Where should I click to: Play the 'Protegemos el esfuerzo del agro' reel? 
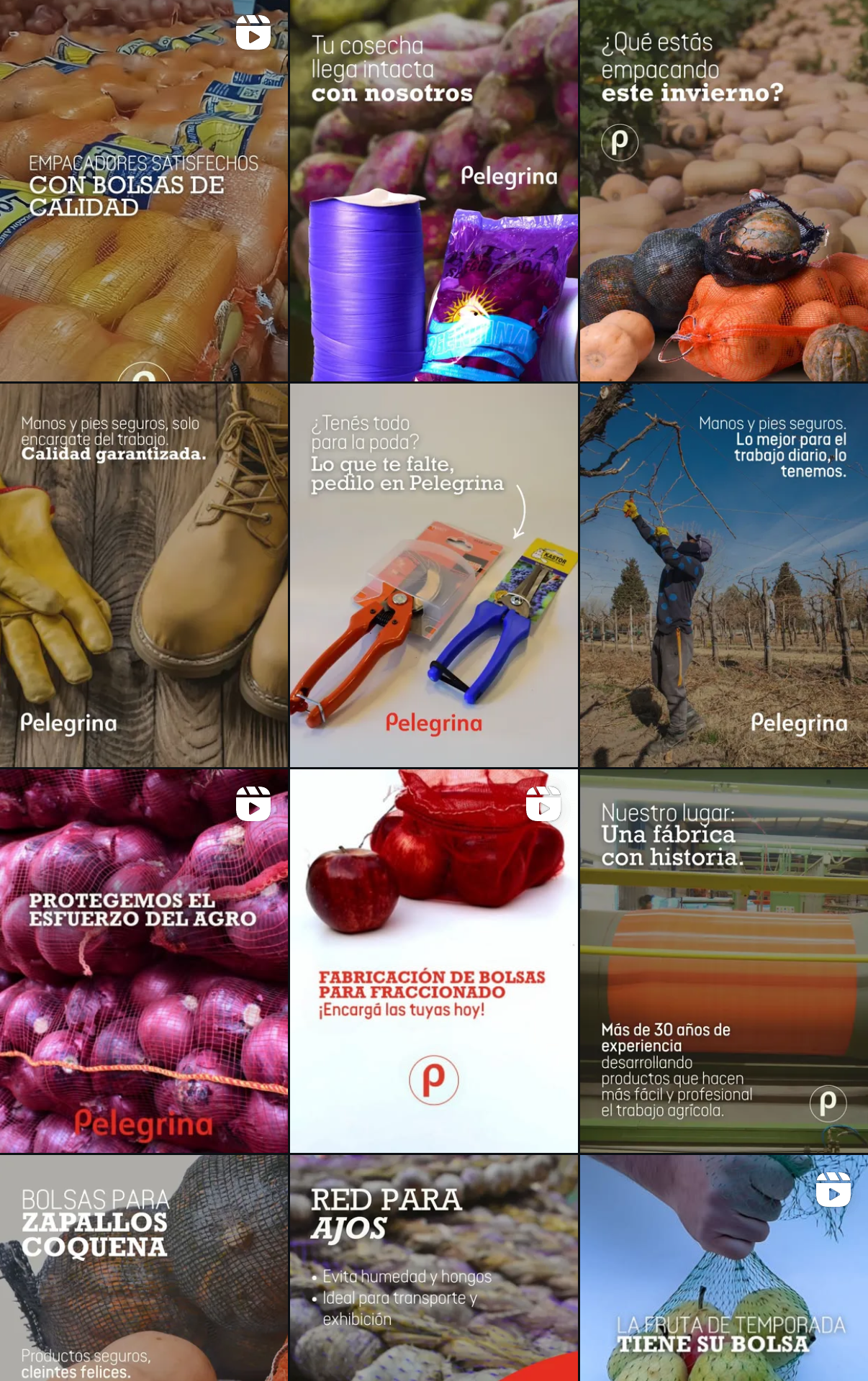144,961
